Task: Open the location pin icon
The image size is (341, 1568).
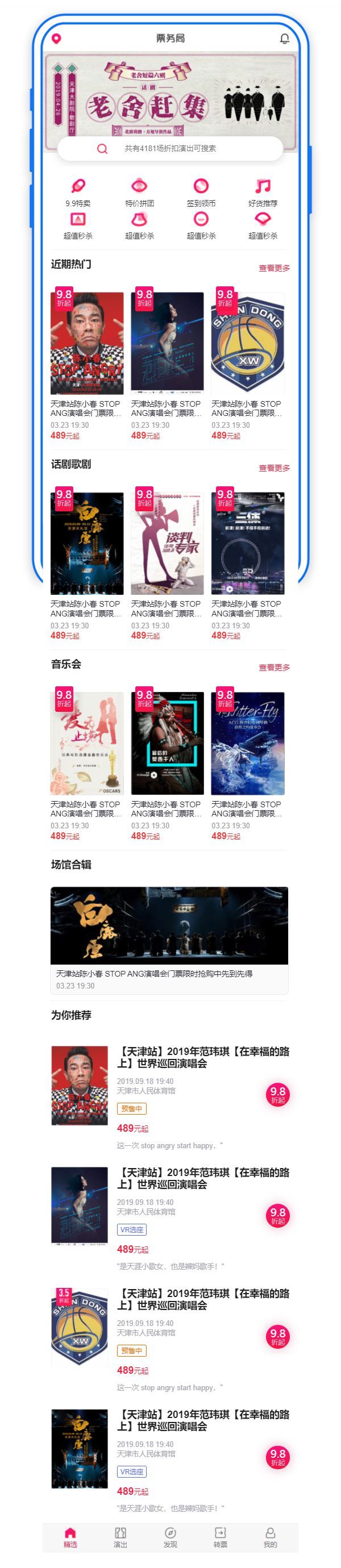Action: tap(56, 39)
